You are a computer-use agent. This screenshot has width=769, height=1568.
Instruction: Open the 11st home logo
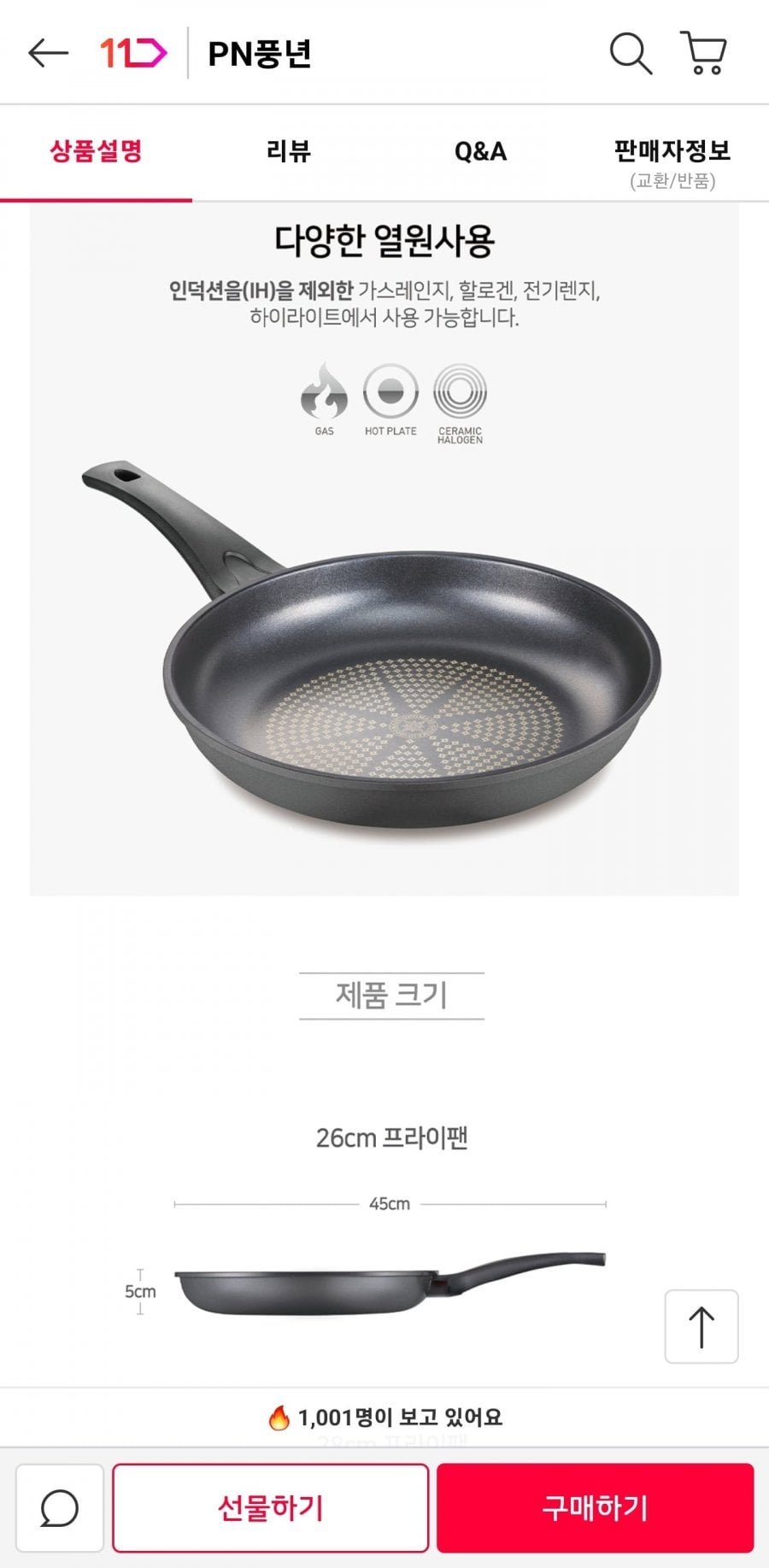click(133, 53)
